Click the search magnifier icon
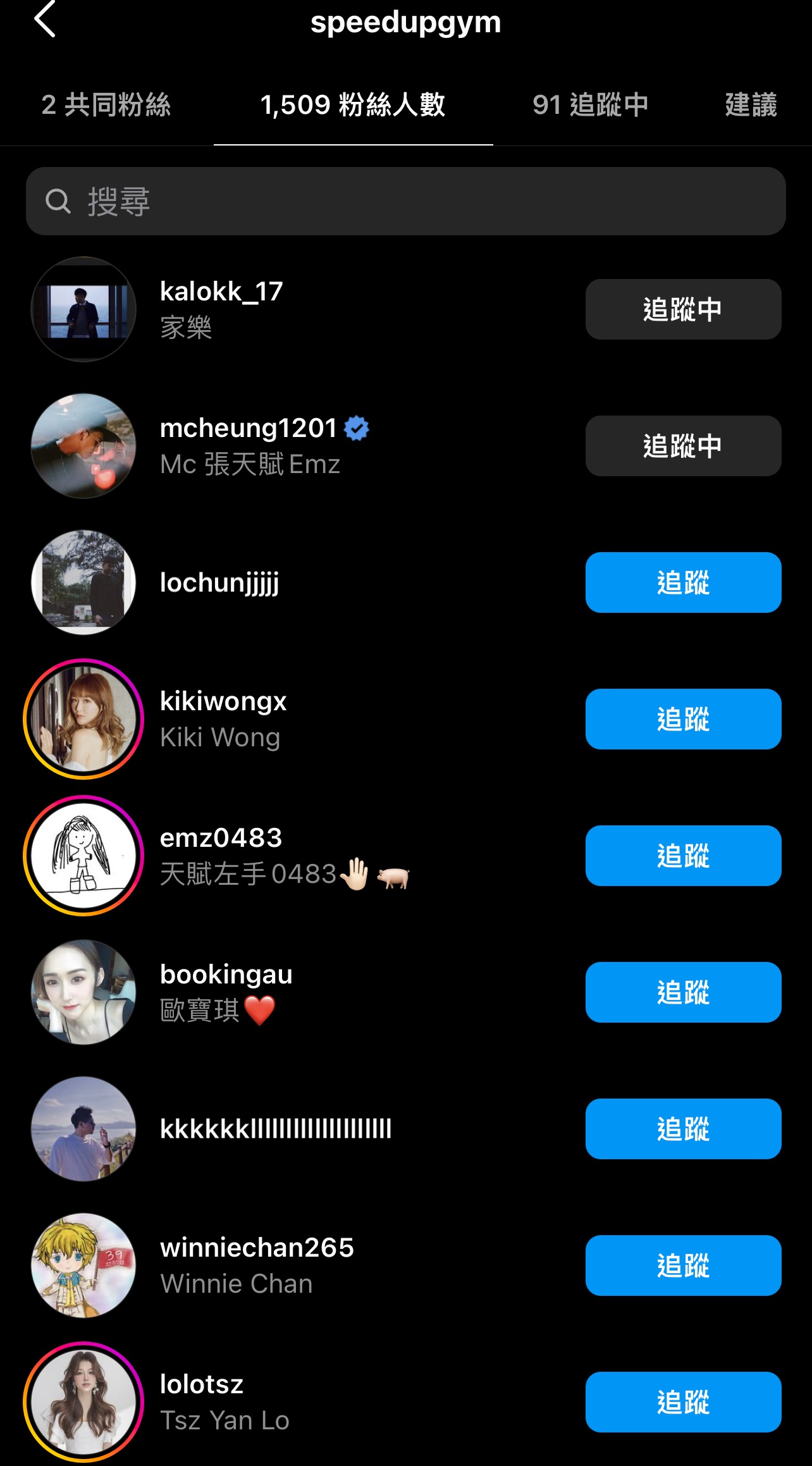The image size is (812, 1466). tap(58, 201)
